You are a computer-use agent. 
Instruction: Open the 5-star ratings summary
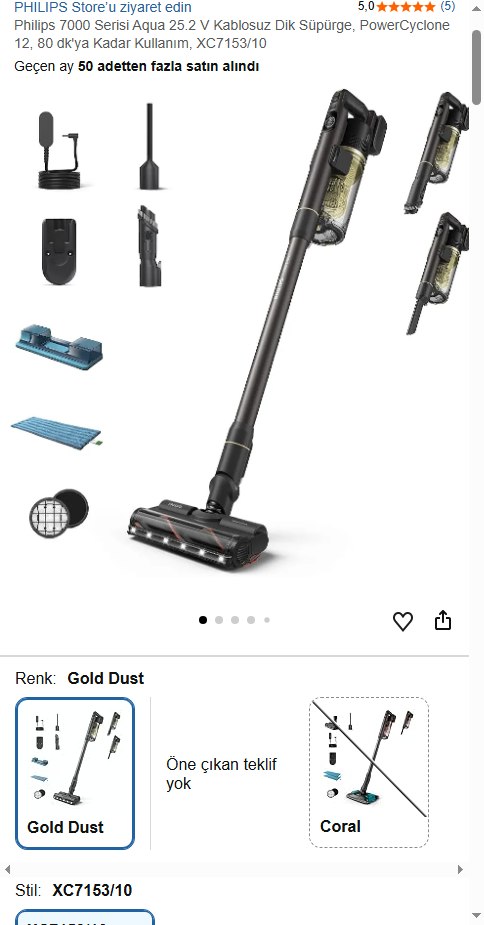pos(406,6)
